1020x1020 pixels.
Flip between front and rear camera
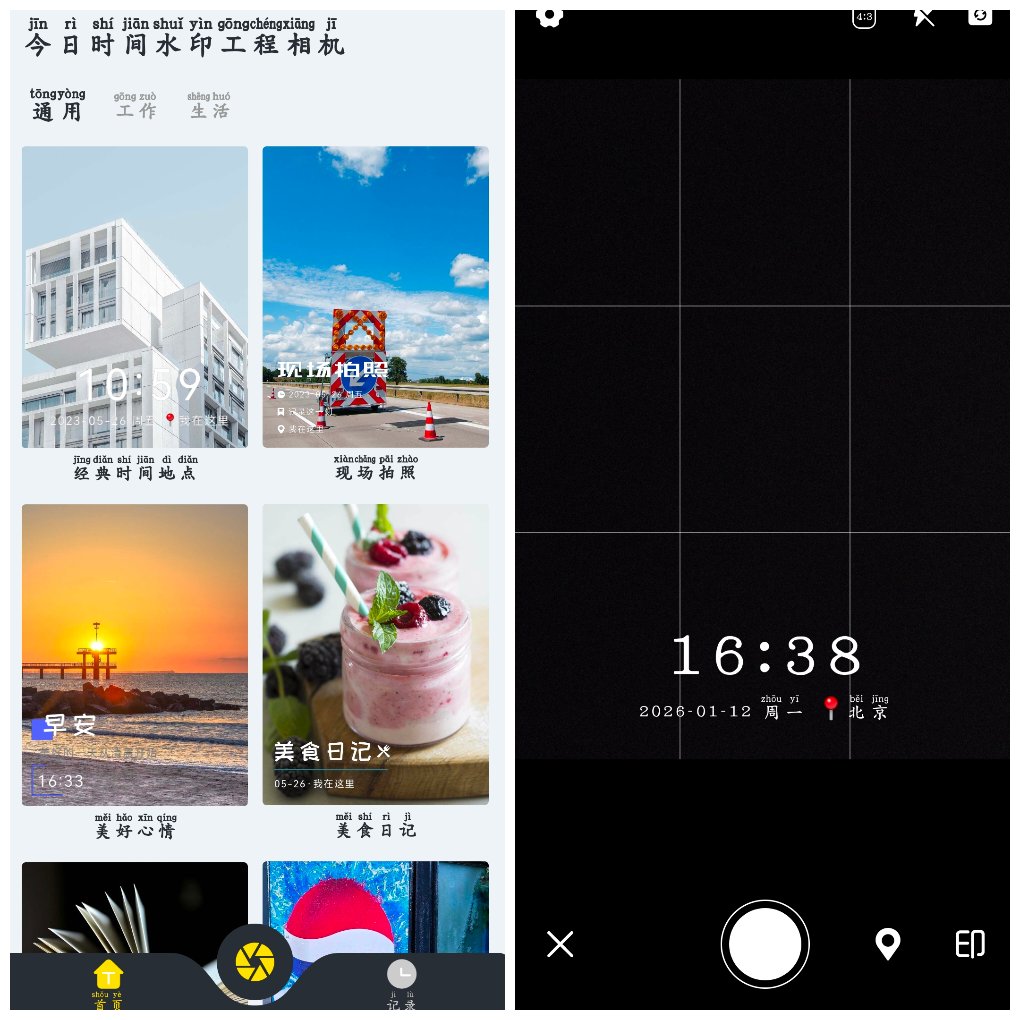[980, 16]
